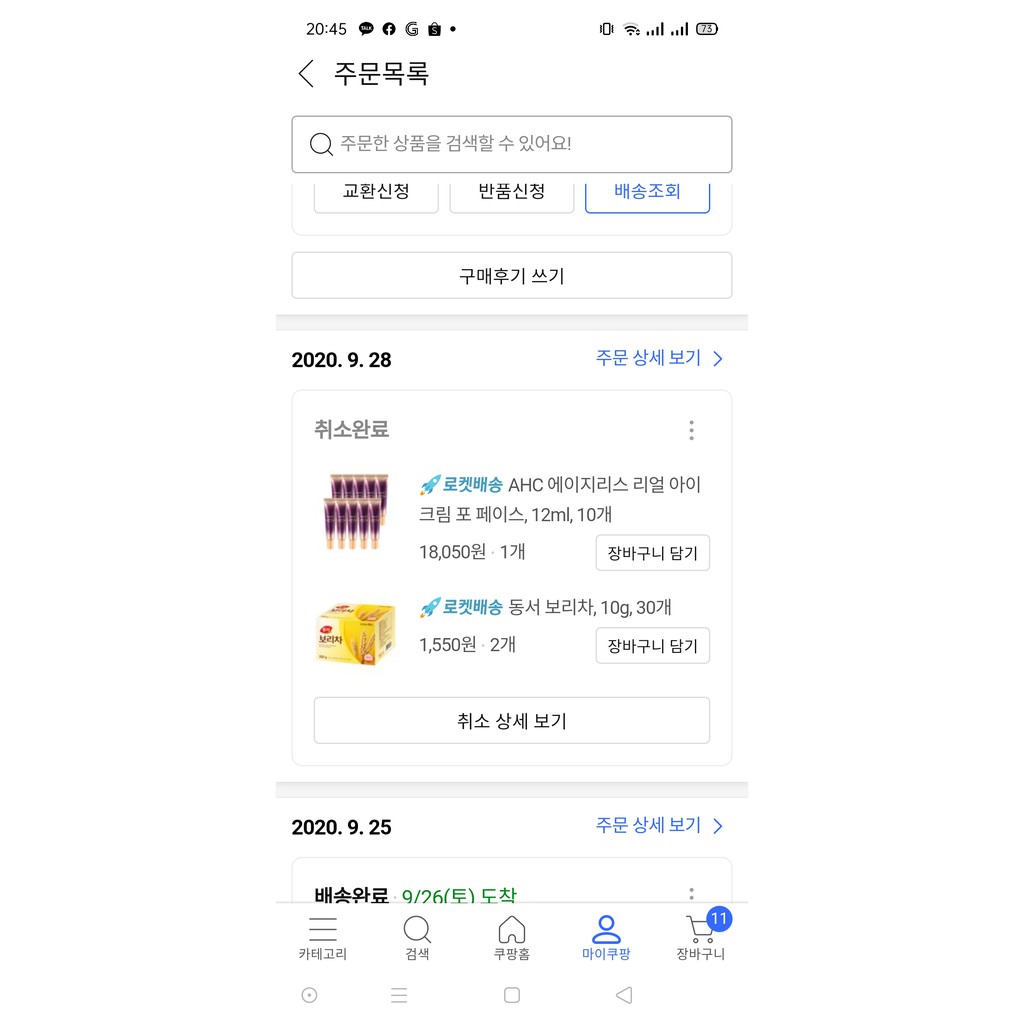The height and width of the screenshot is (1024, 1024).
Task: Open 취소 상세 보기 cancellation details
Action: point(511,721)
